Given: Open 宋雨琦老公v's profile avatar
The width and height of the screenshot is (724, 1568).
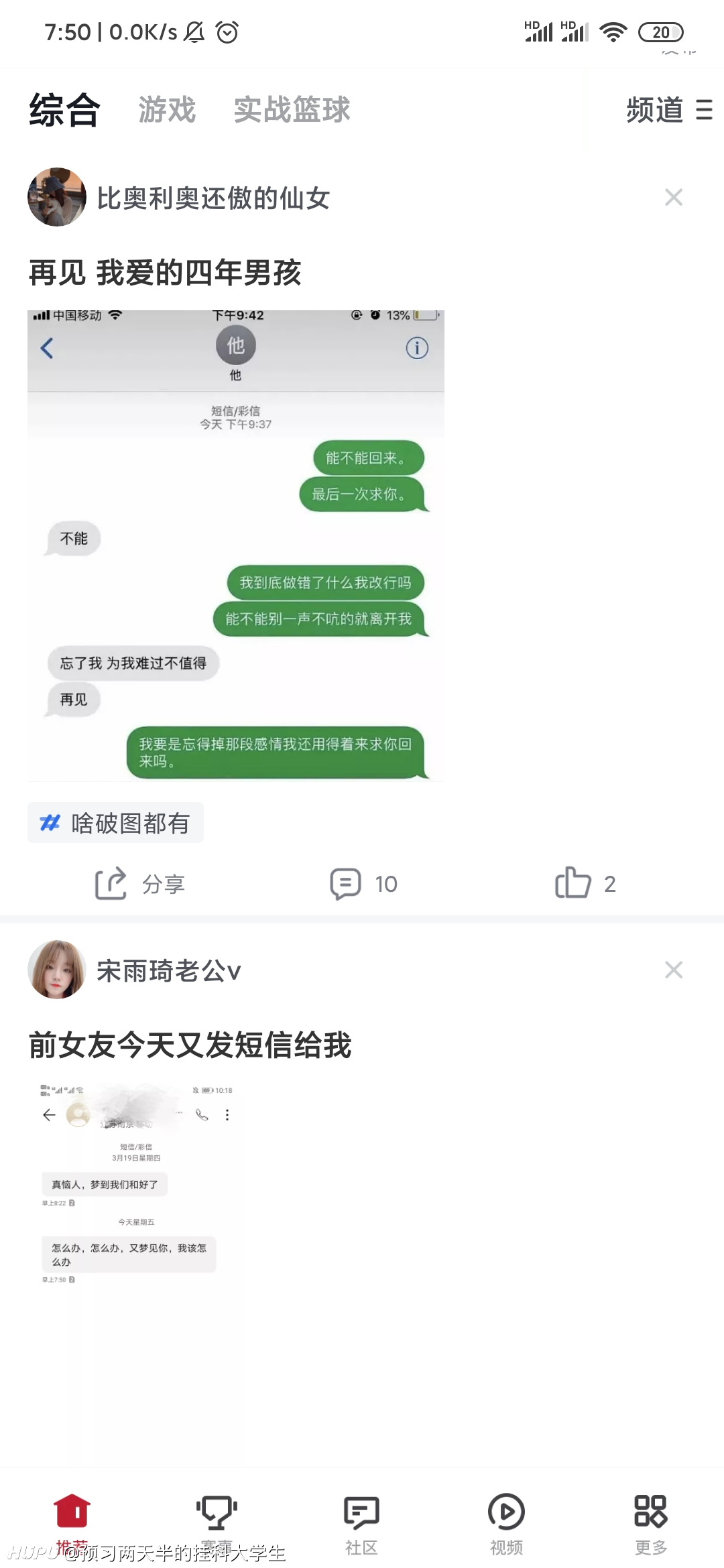Looking at the screenshot, I should click(x=57, y=970).
